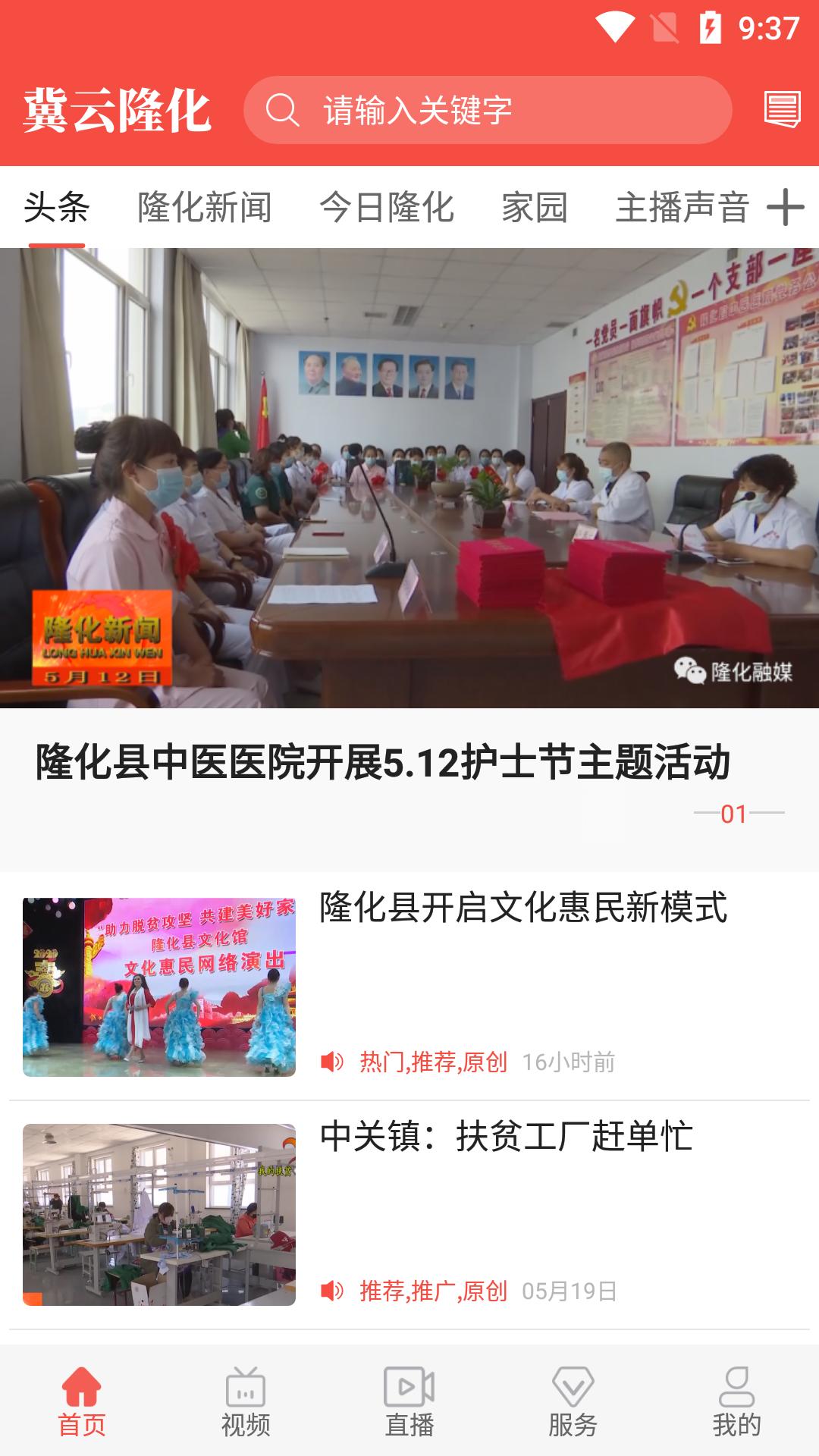This screenshot has height=1456, width=819.
Task: Play audio for 中关镇：扶贫工厂赶单忙
Action: click(x=332, y=1291)
